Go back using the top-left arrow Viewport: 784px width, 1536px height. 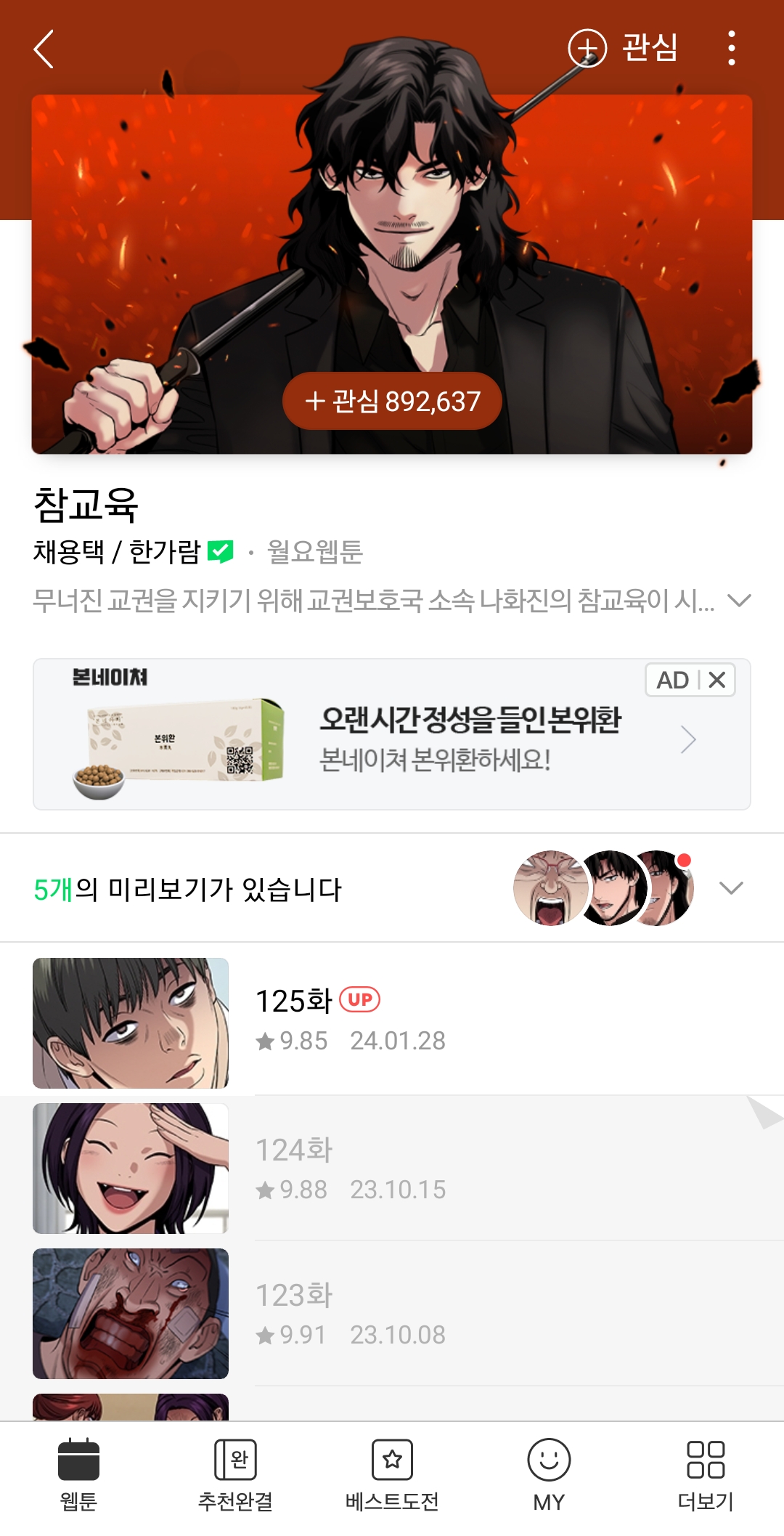pos(44,49)
